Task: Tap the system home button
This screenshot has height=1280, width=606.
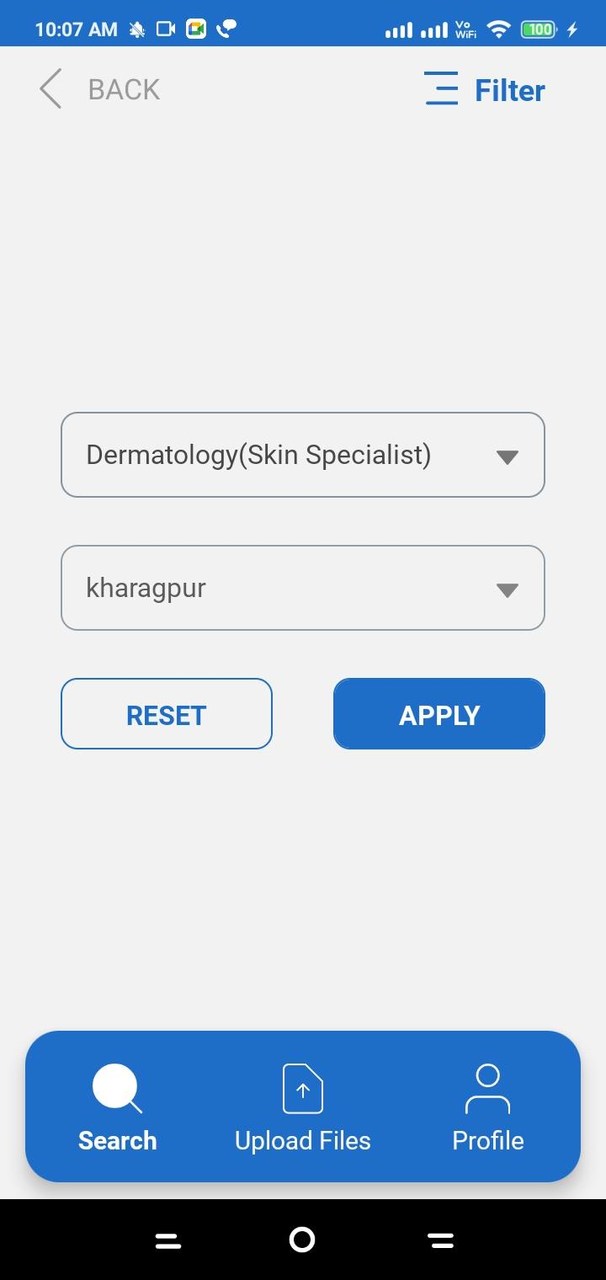Action: click(x=302, y=1240)
